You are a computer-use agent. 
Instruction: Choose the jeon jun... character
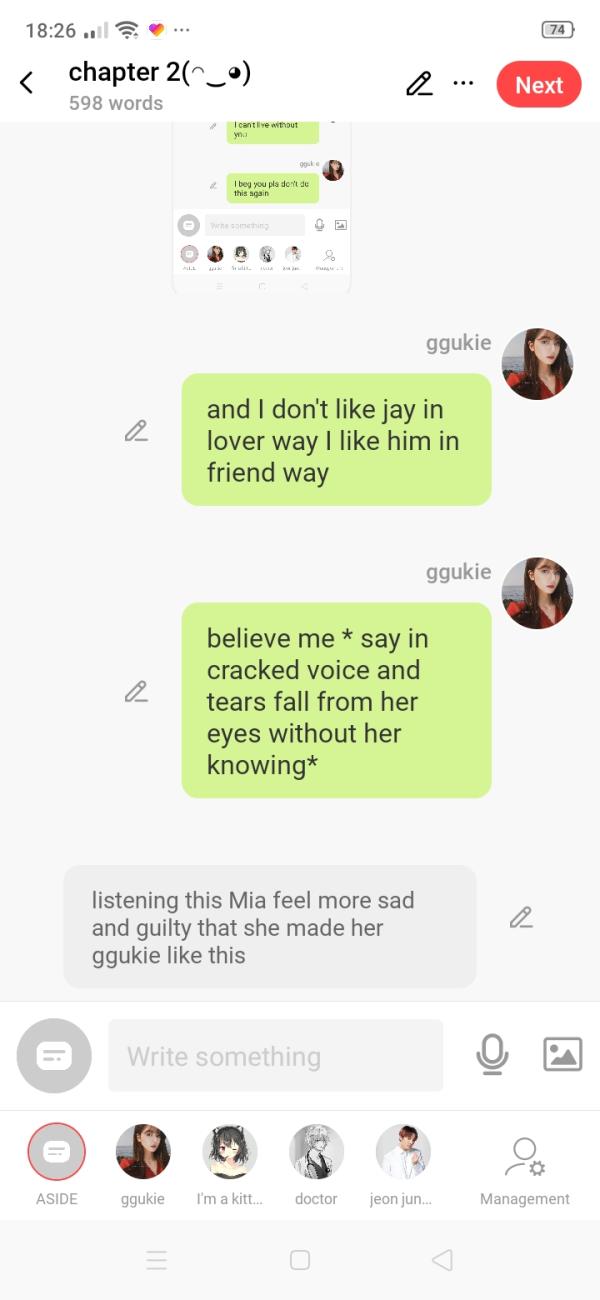402,1152
